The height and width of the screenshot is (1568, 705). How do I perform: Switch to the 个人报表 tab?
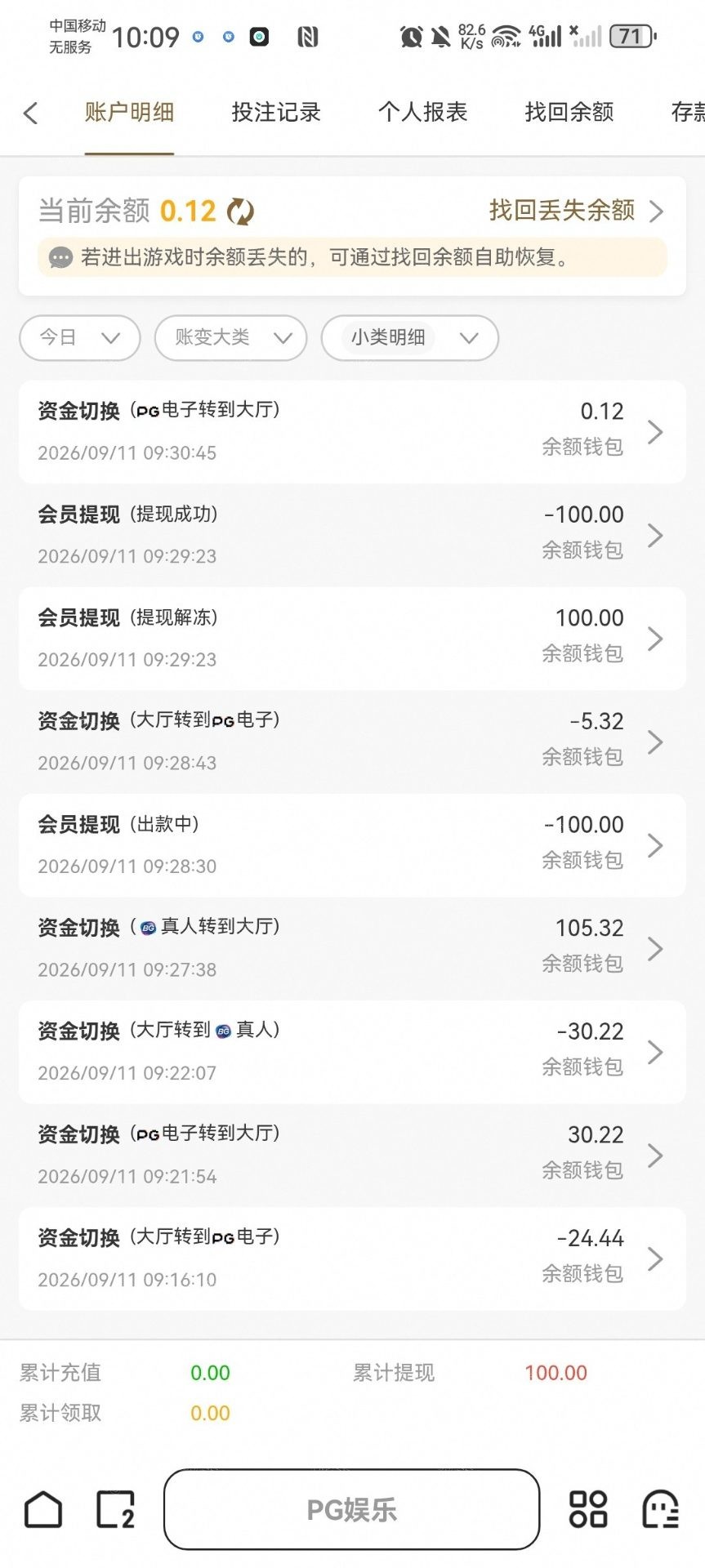tap(422, 112)
